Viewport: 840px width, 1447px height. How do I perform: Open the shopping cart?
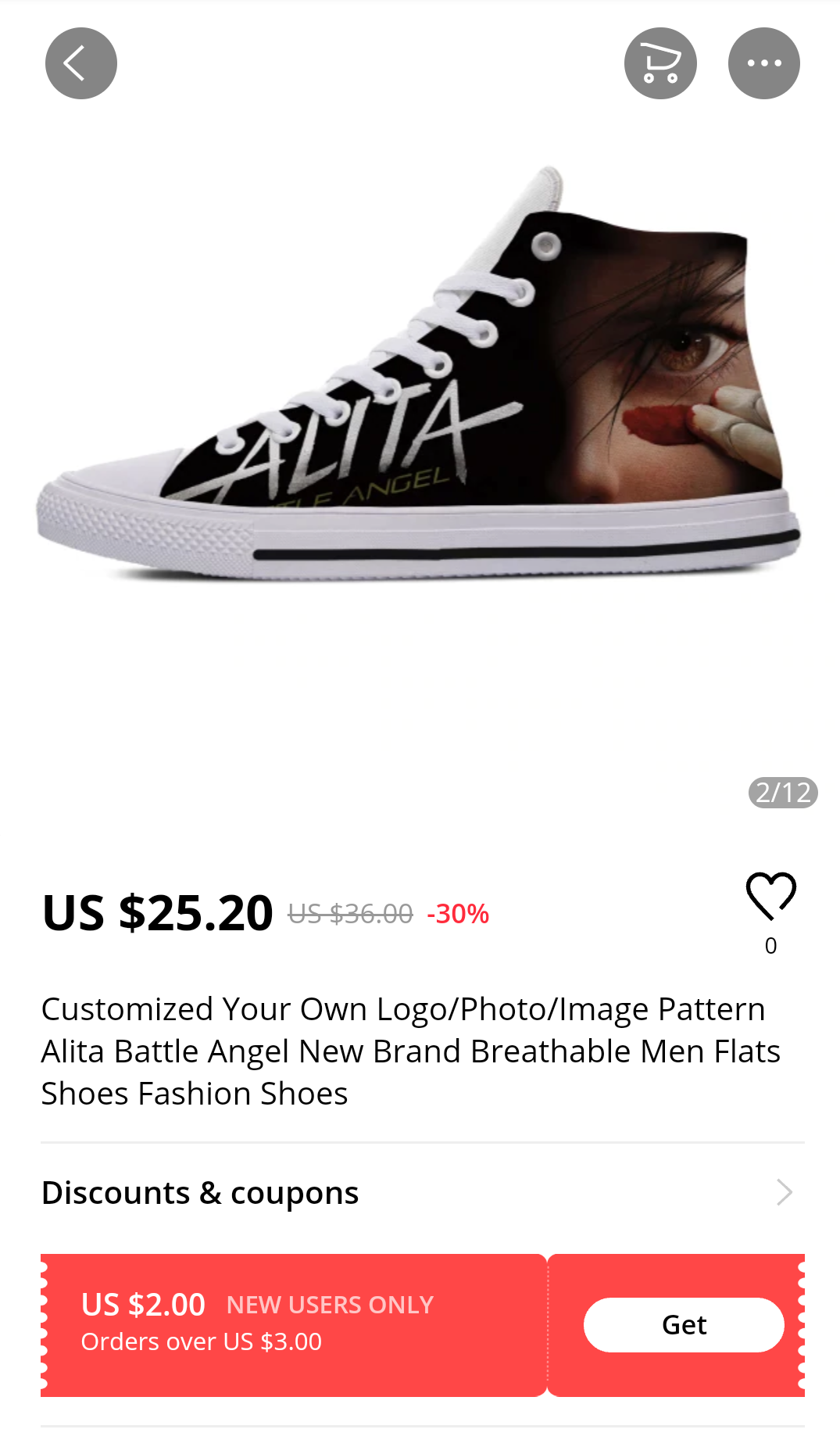point(660,63)
